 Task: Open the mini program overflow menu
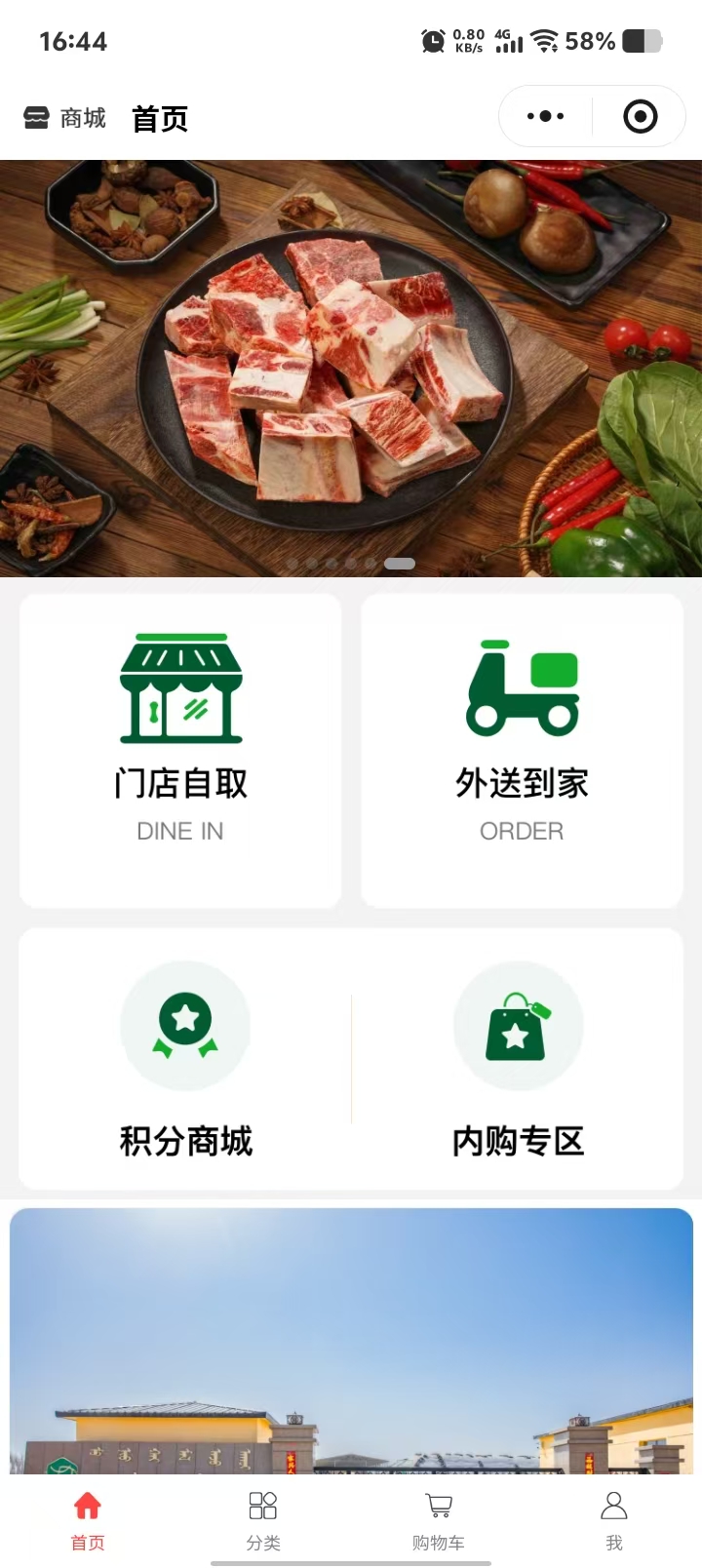click(545, 117)
